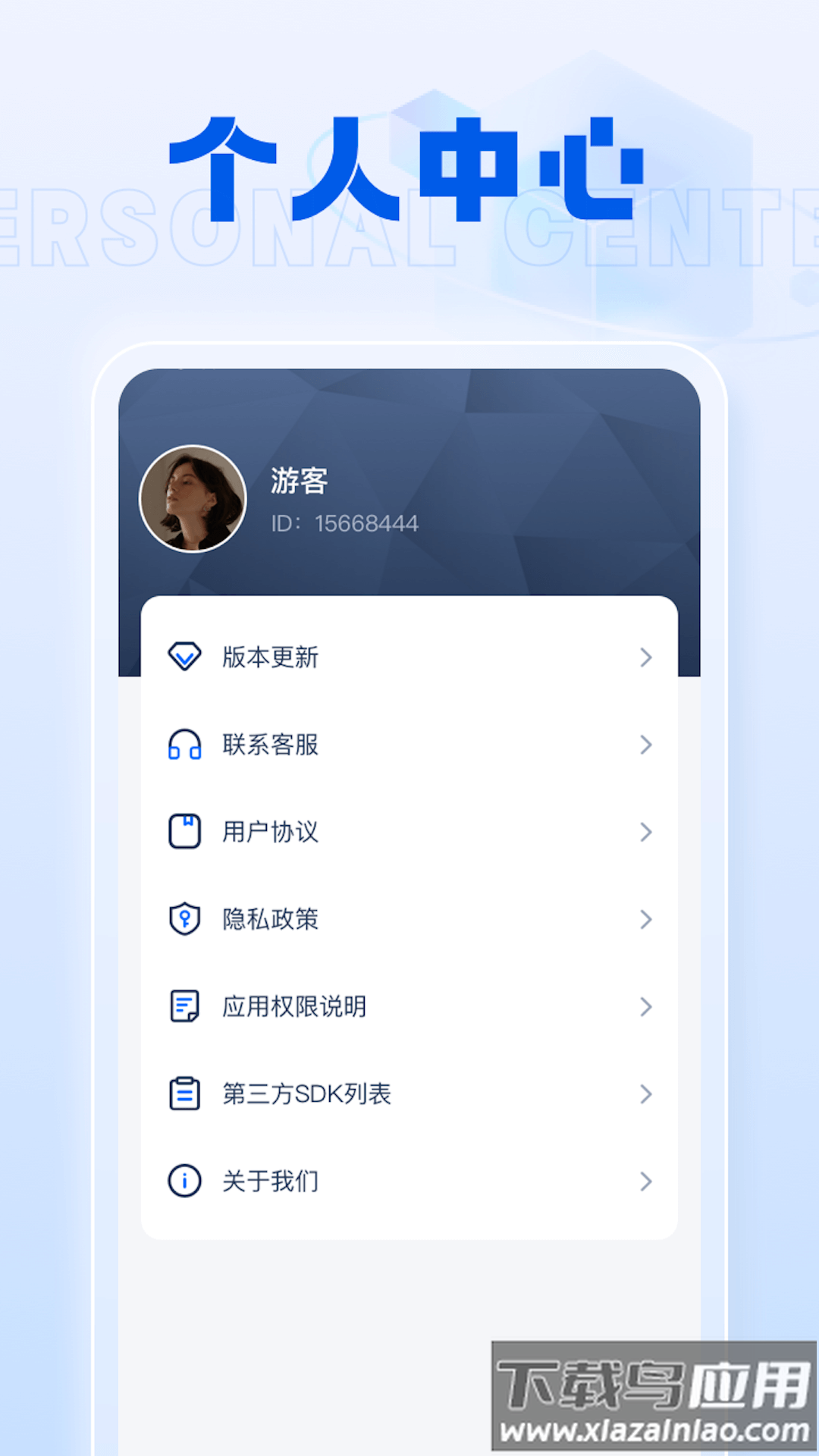Open 隐私政策 with its chevron arrow
The height and width of the screenshot is (1456, 819).
point(645,919)
